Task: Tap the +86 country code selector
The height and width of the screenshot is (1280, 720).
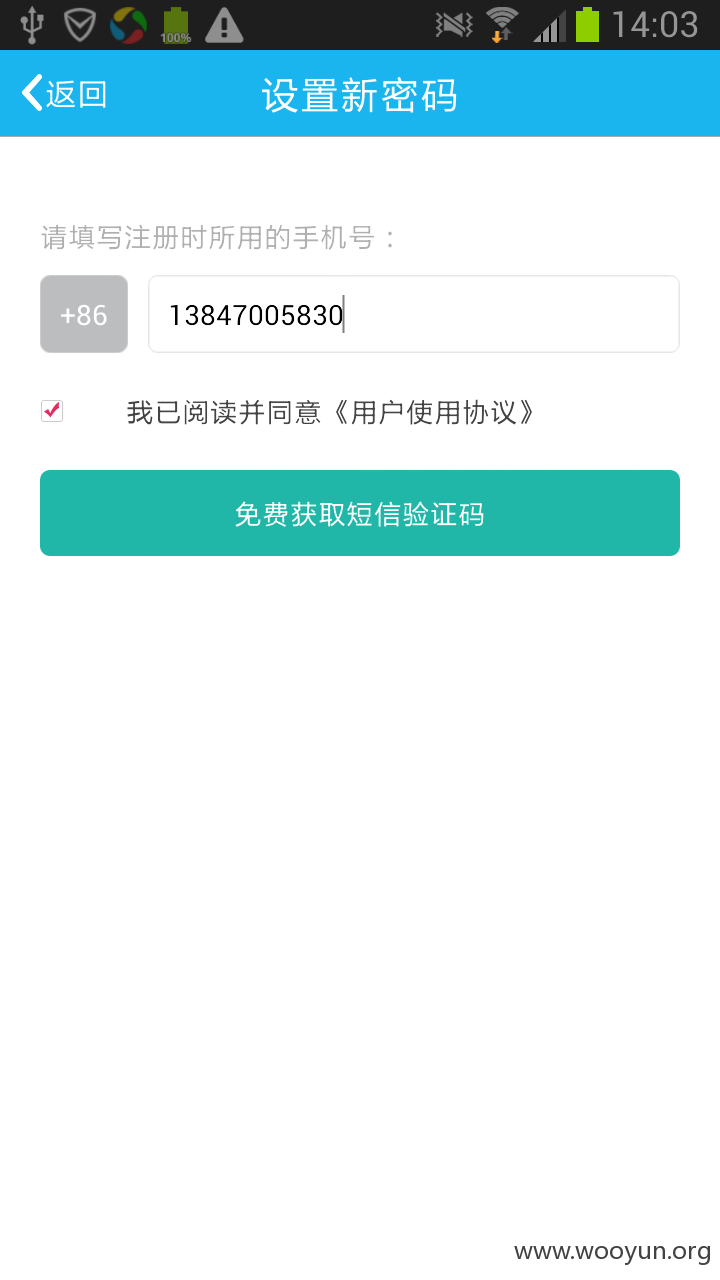Action: tap(84, 314)
